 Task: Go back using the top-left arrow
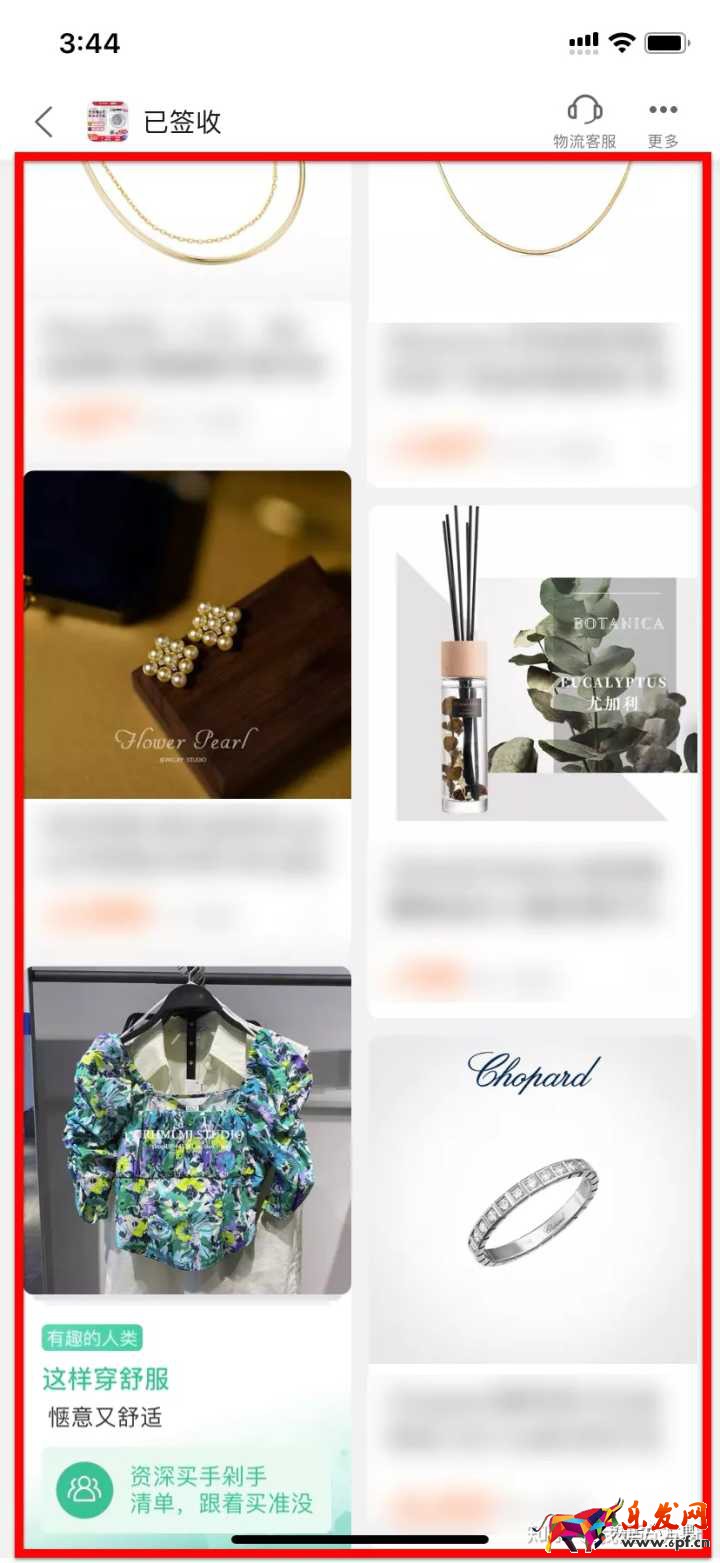tap(43, 122)
